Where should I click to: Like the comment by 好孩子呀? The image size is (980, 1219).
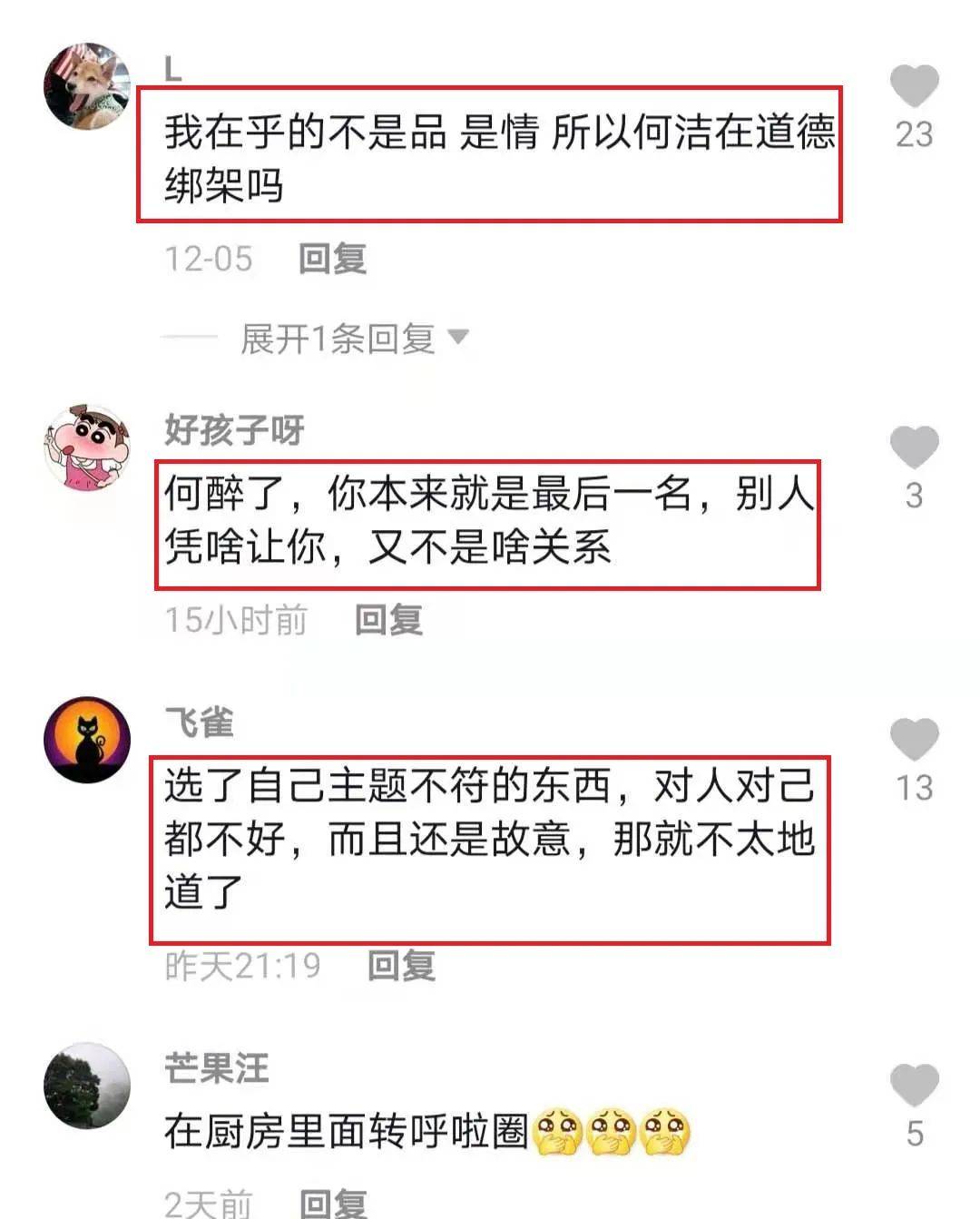pyautogui.click(x=913, y=448)
